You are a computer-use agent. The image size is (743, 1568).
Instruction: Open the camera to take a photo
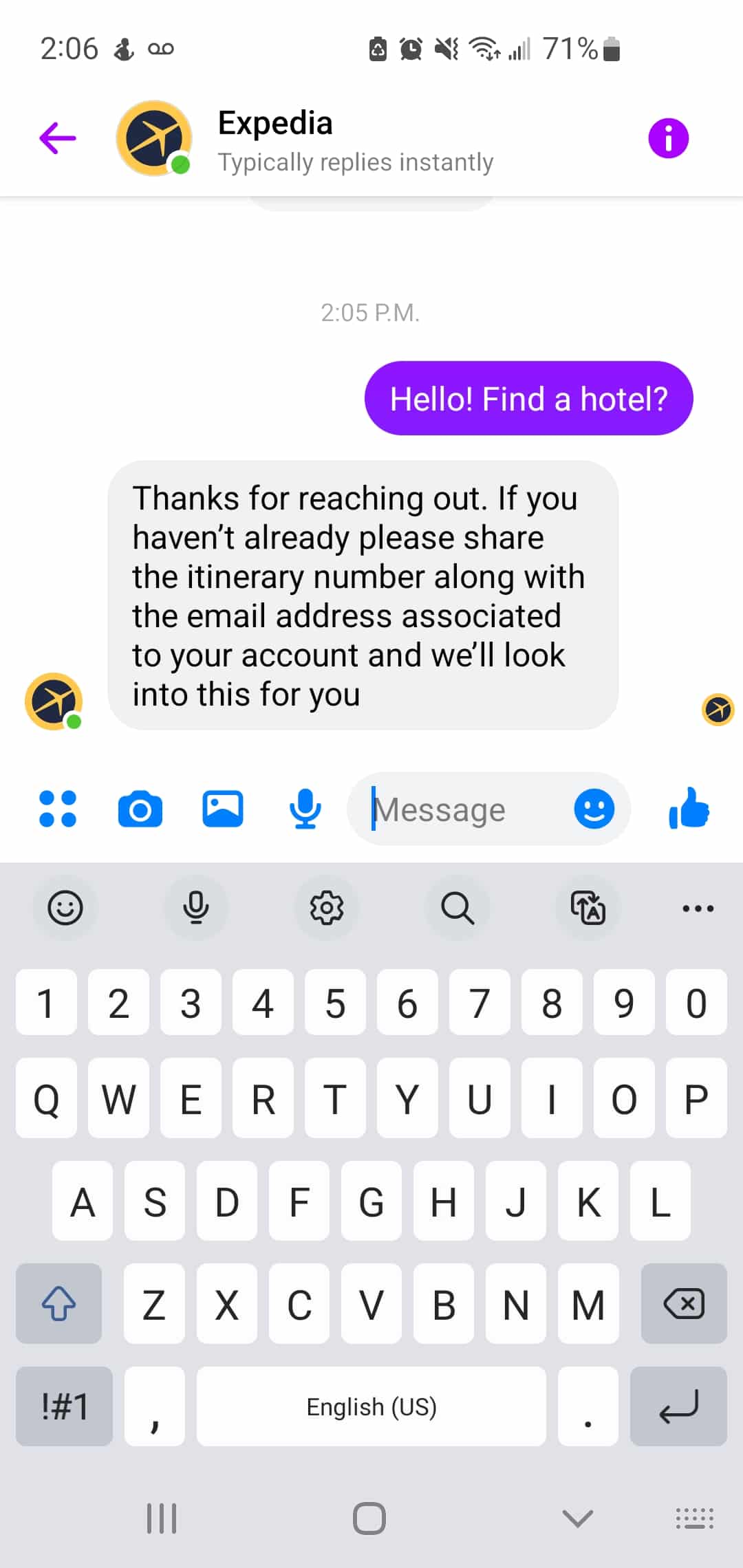pyautogui.click(x=140, y=809)
